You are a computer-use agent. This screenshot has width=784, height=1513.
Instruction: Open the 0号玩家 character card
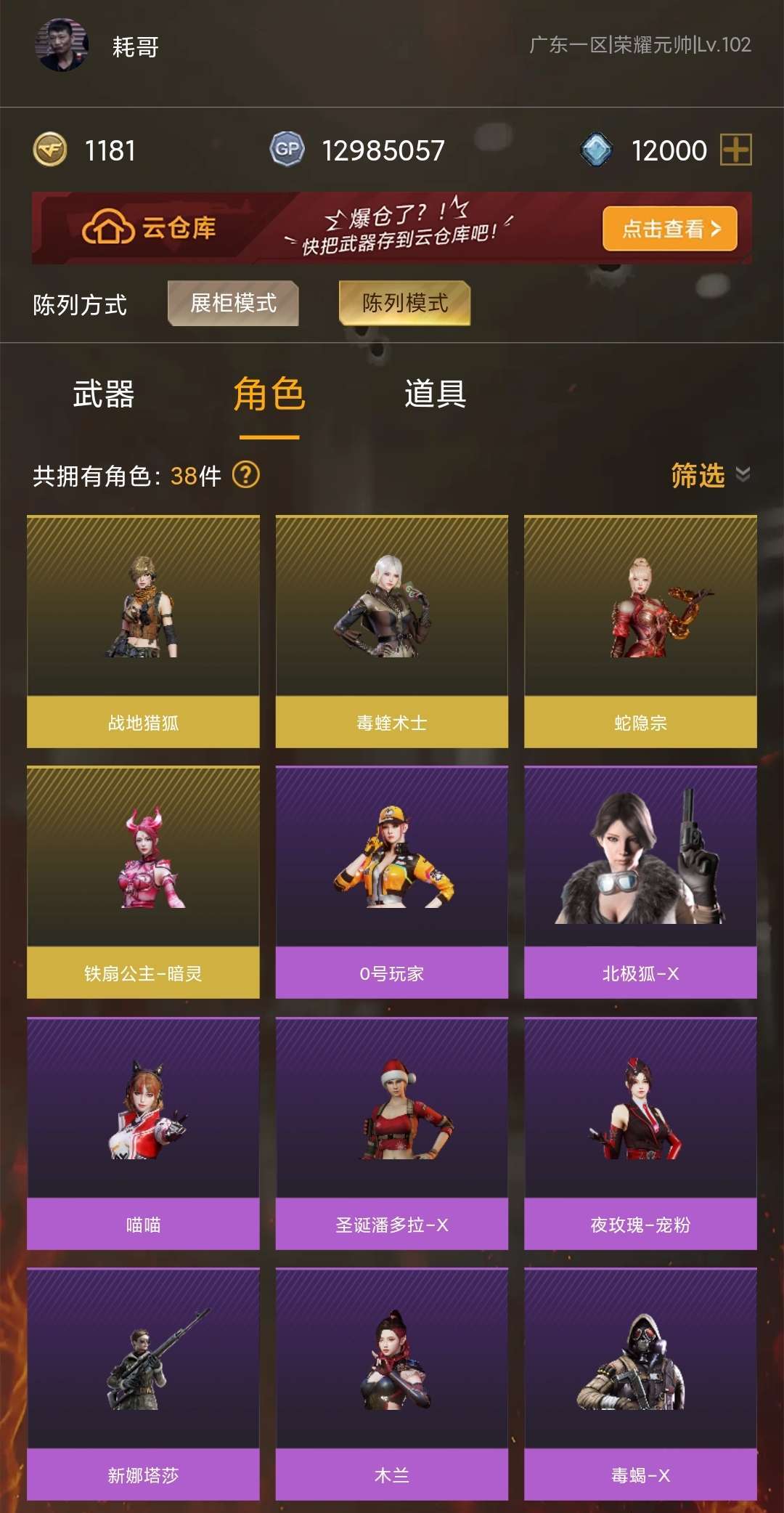[x=391, y=881]
